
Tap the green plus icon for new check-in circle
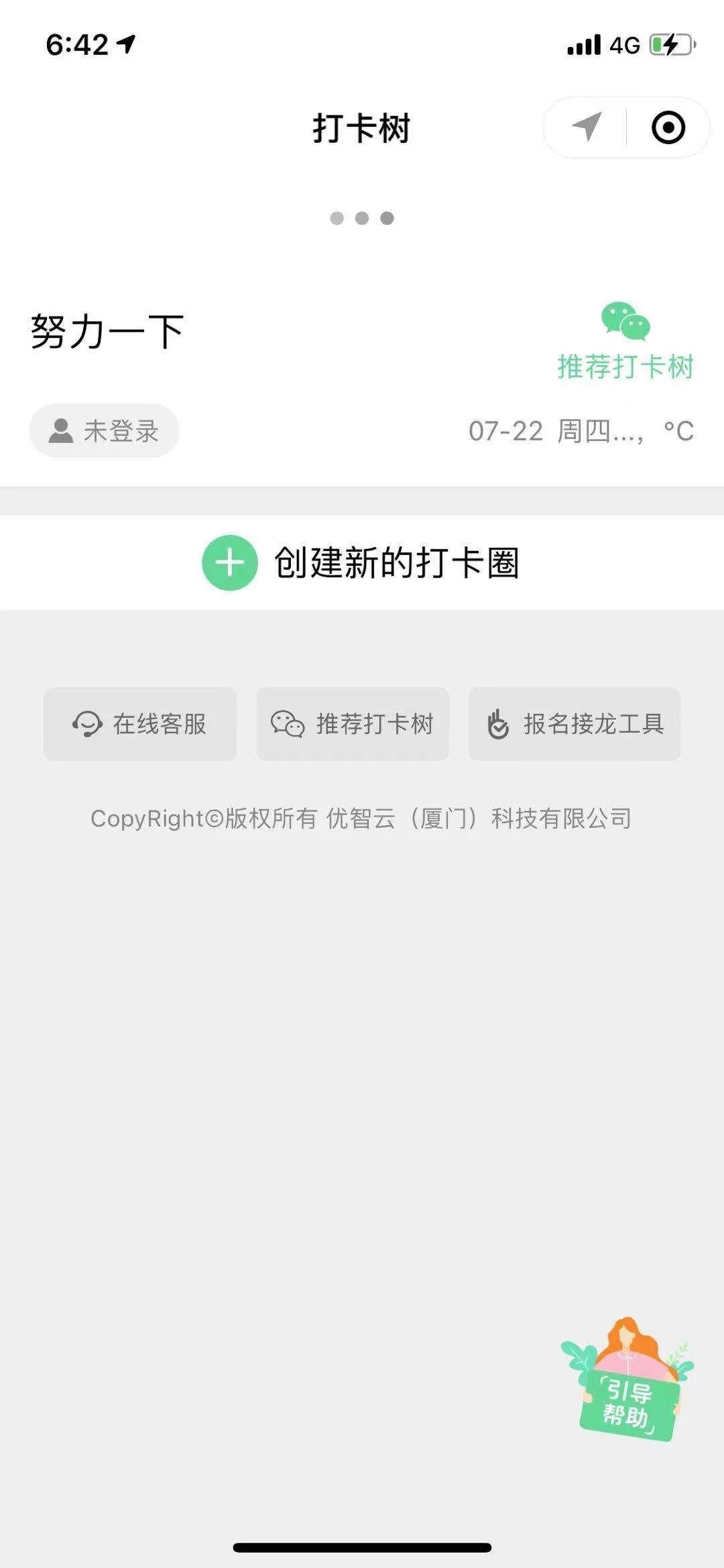click(229, 564)
